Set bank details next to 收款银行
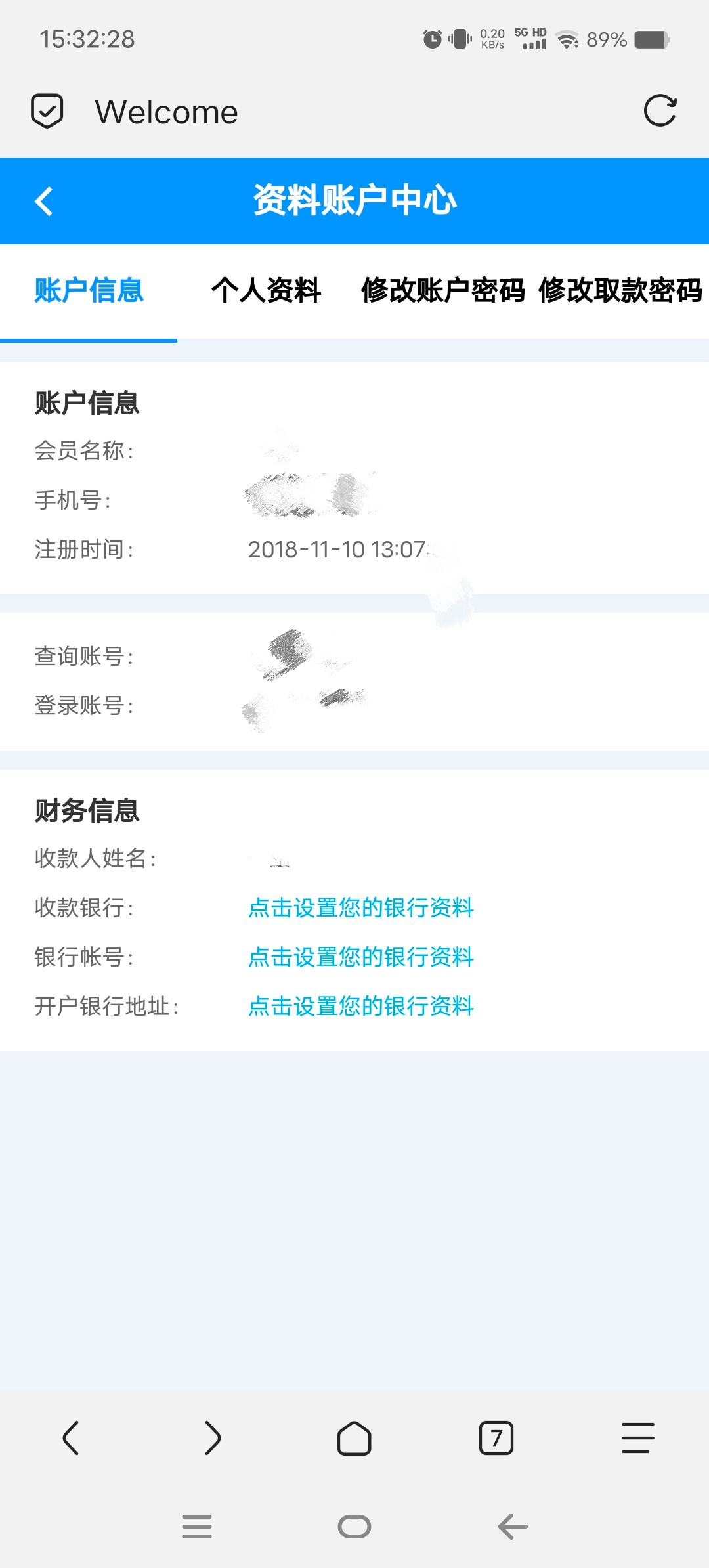709x1568 pixels. tap(361, 907)
